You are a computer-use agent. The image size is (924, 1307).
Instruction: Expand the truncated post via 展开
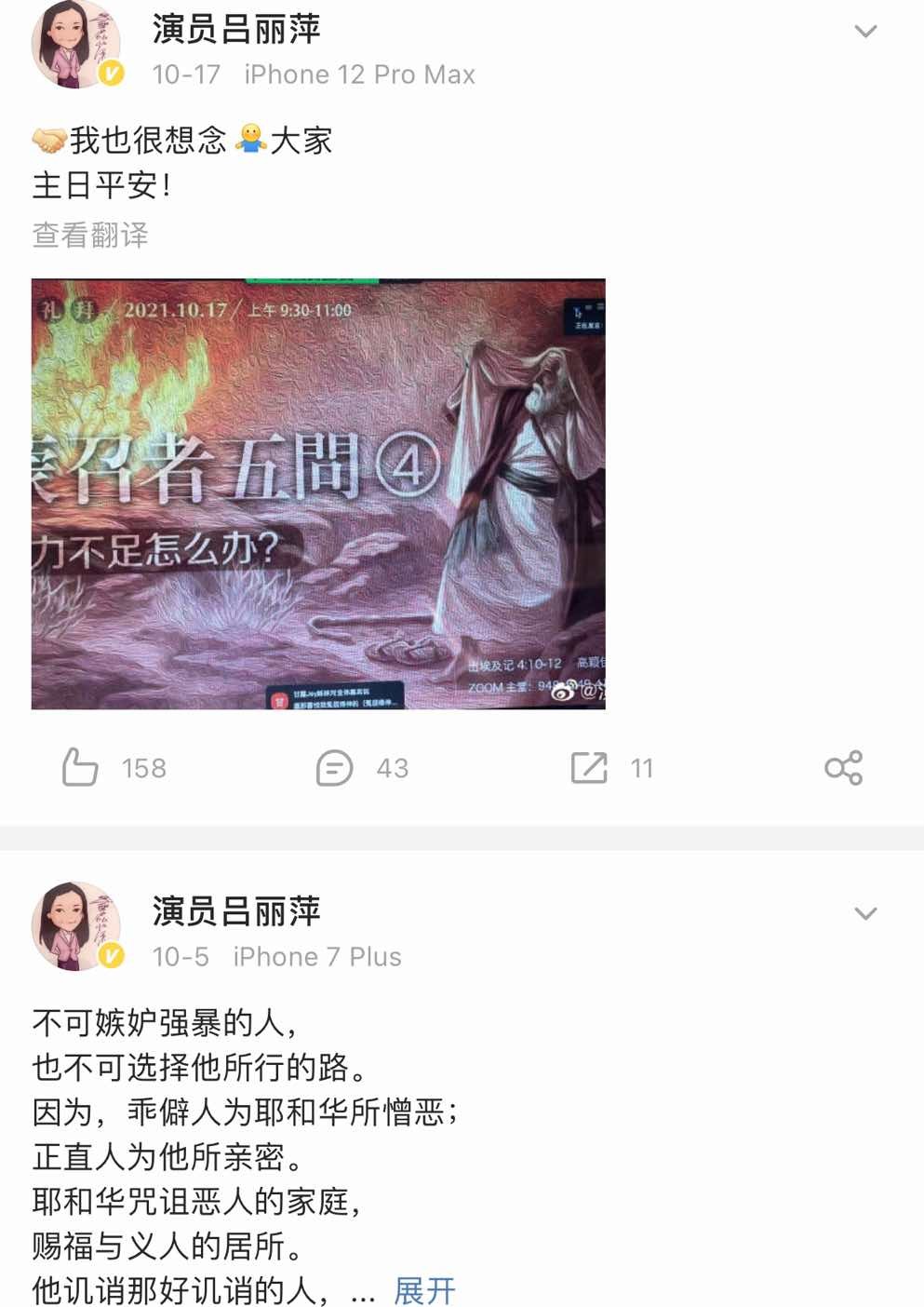pyautogui.click(x=423, y=1291)
